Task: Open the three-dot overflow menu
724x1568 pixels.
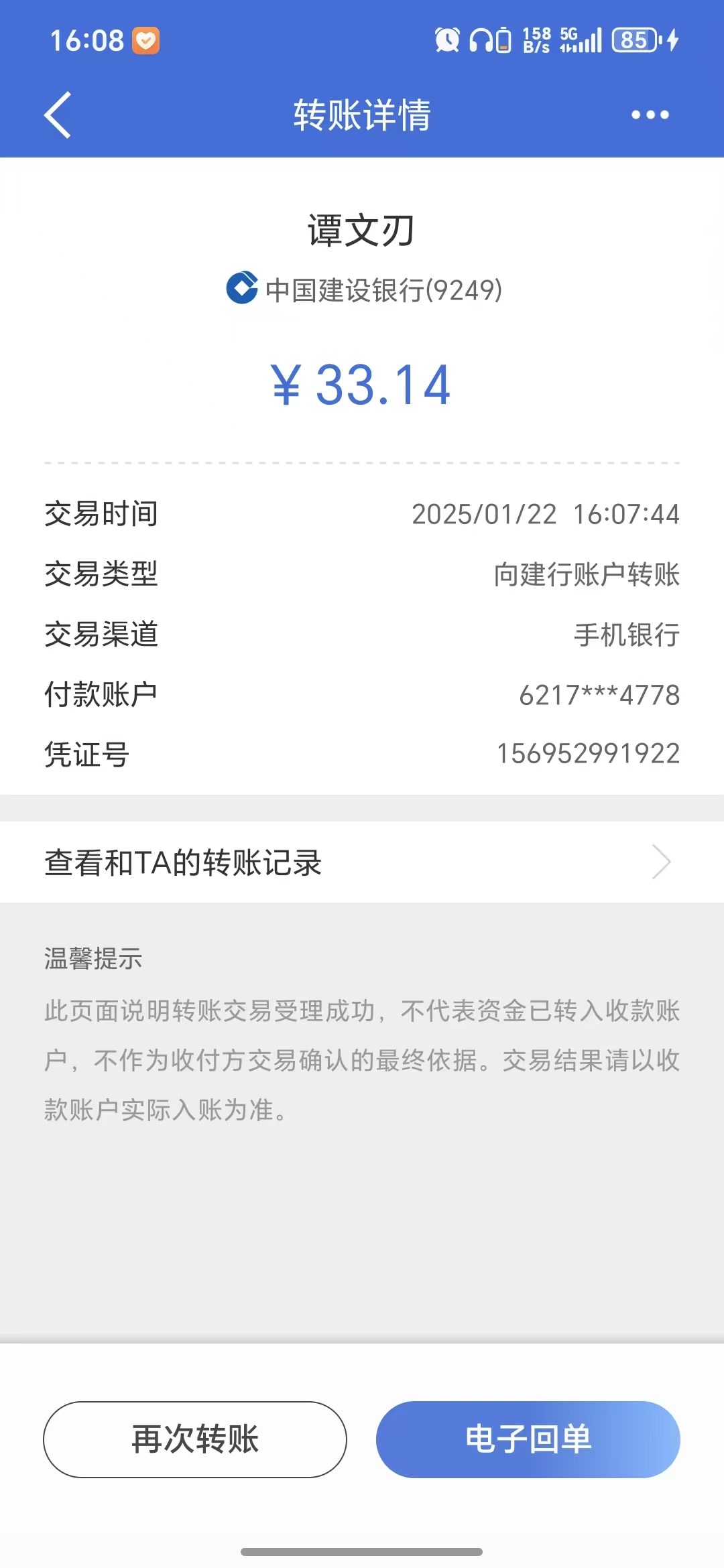Action: tap(650, 115)
